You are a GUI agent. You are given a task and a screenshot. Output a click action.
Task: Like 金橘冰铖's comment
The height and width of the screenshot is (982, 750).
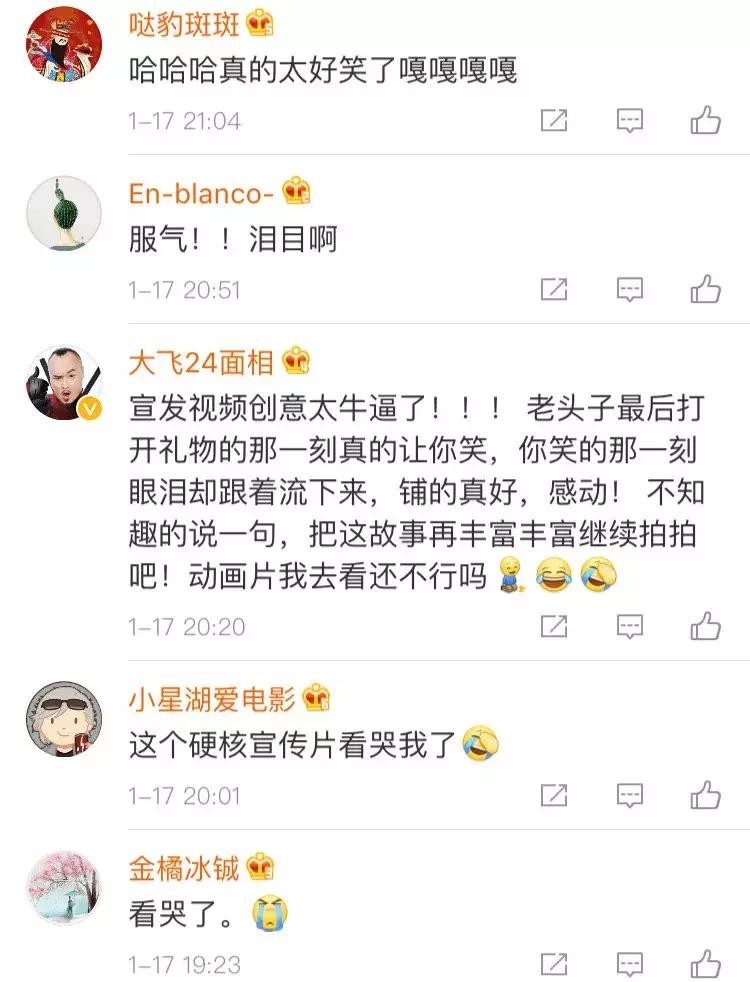706,965
